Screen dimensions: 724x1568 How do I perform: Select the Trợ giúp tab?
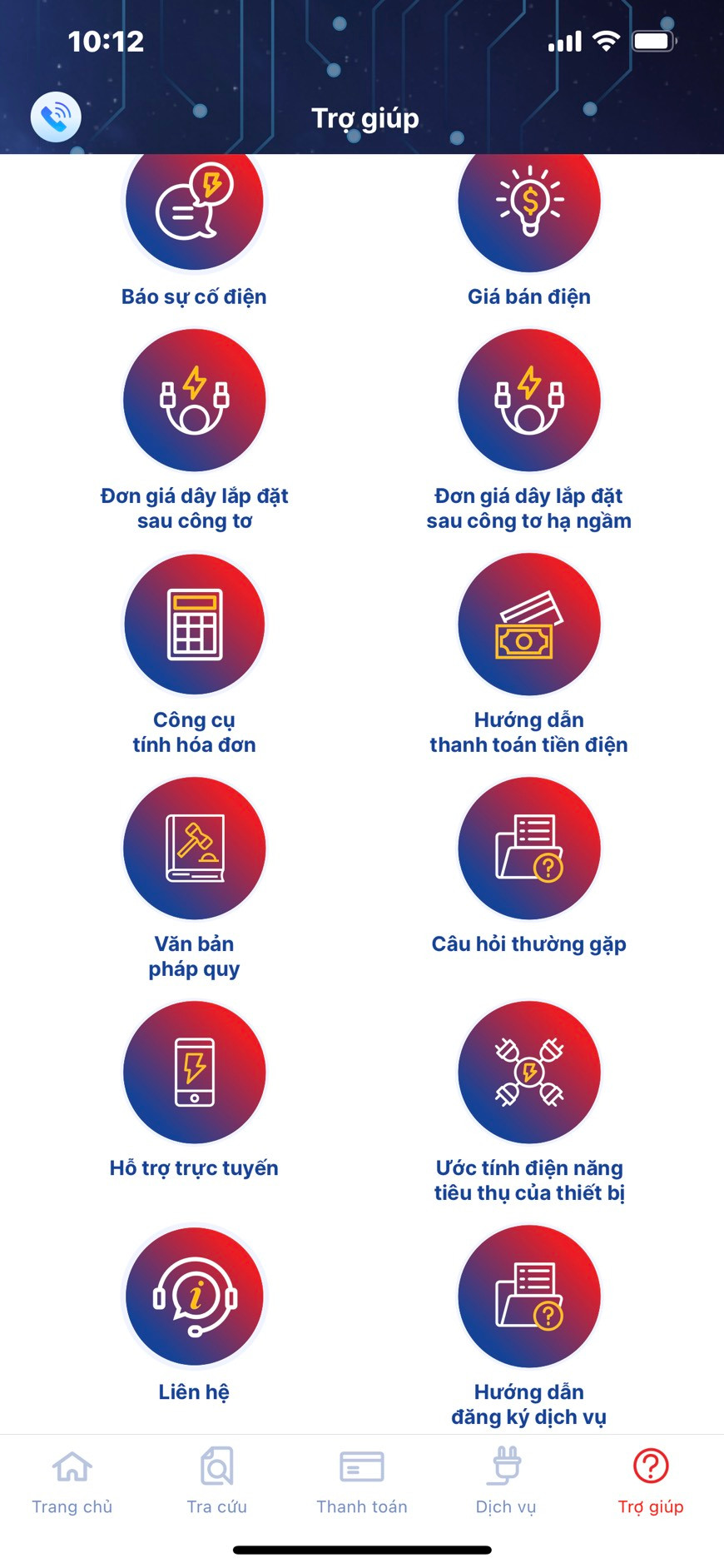pyautogui.click(x=651, y=1482)
